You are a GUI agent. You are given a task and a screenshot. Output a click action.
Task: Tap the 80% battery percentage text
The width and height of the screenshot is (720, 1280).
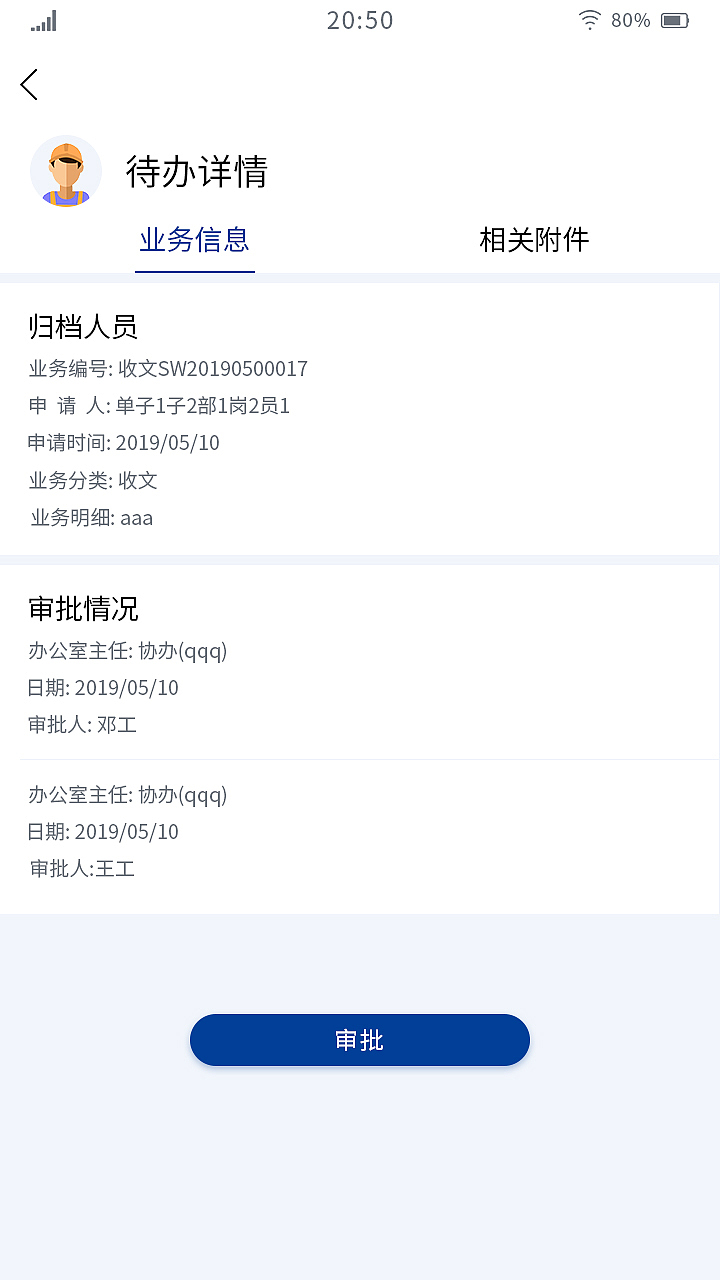[631, 19]
